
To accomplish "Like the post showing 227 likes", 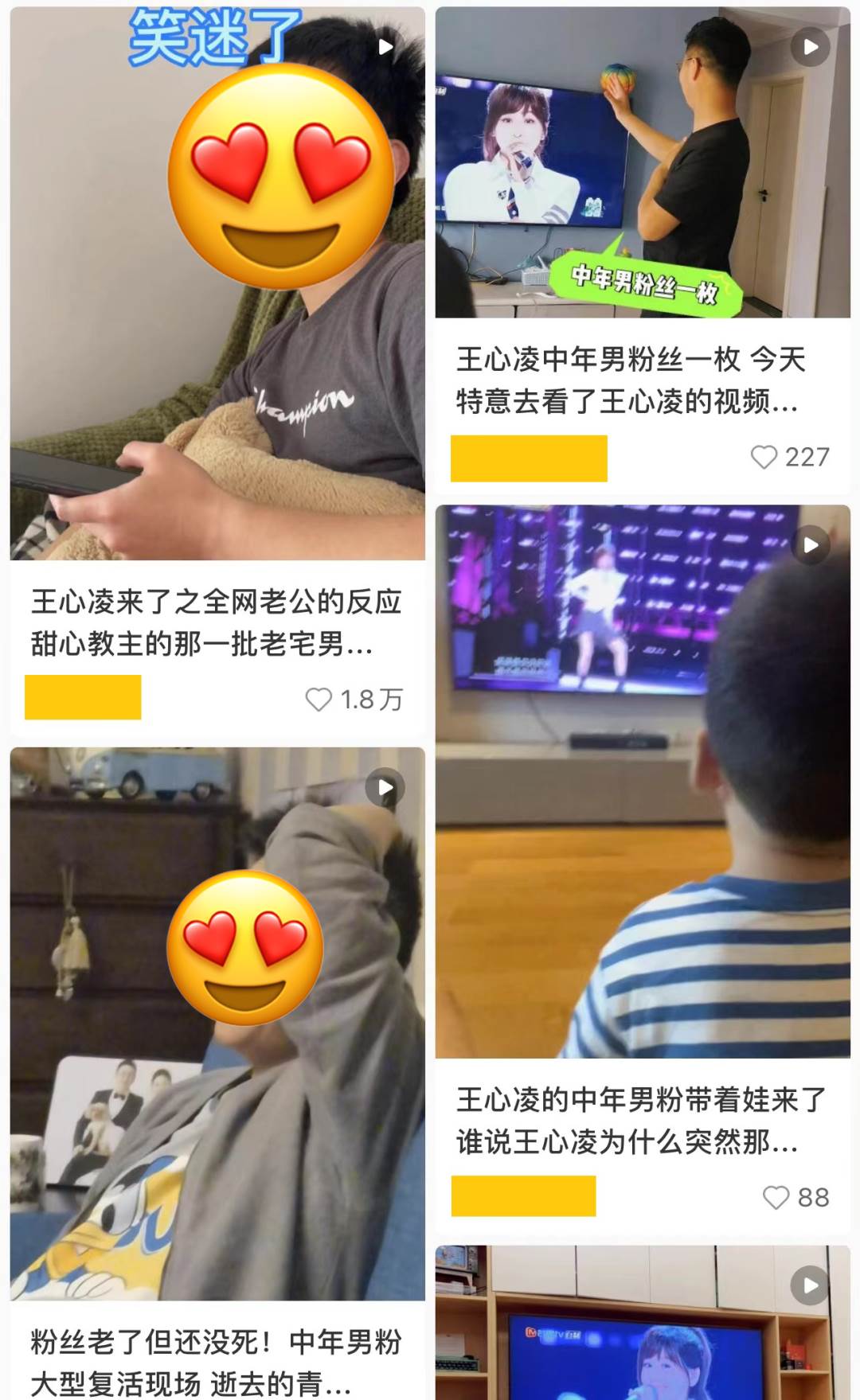I will pyautogui.click(x=764, y=458).
